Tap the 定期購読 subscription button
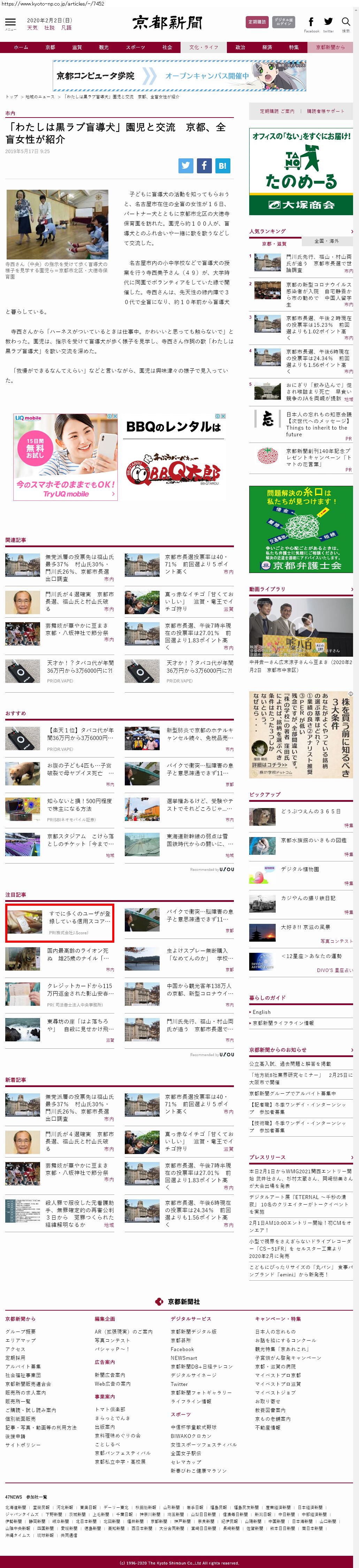359x1568 pixels. [x=257, y=22]
